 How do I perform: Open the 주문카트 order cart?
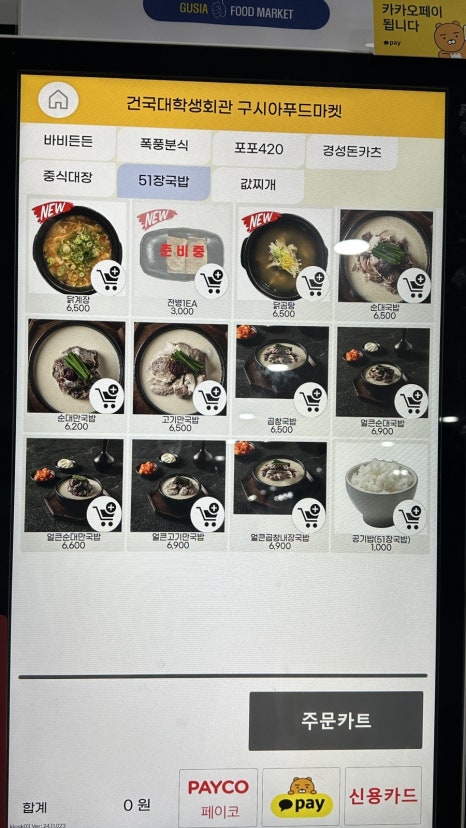point(336,720)
